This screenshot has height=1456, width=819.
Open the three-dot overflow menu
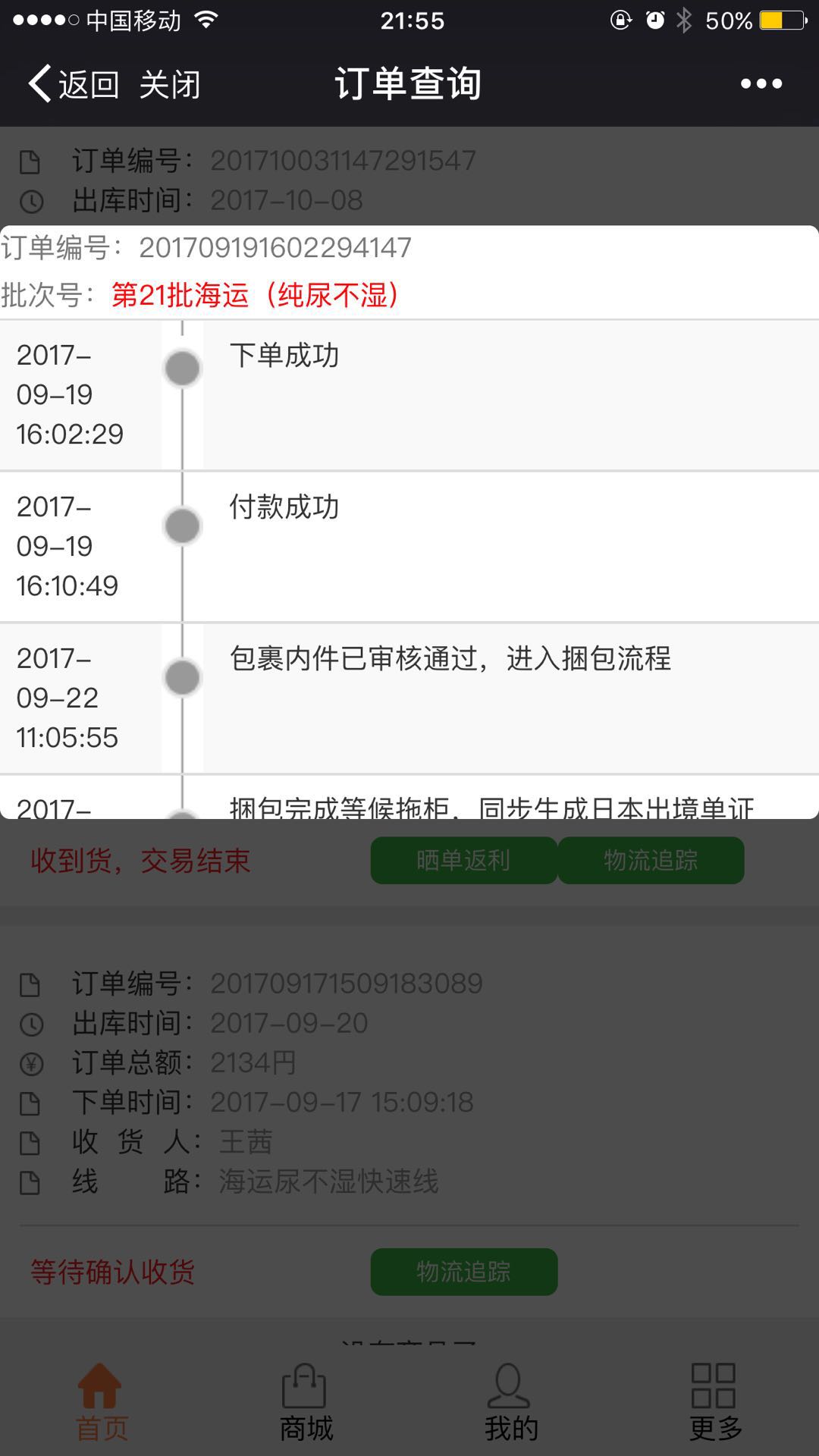761,84
